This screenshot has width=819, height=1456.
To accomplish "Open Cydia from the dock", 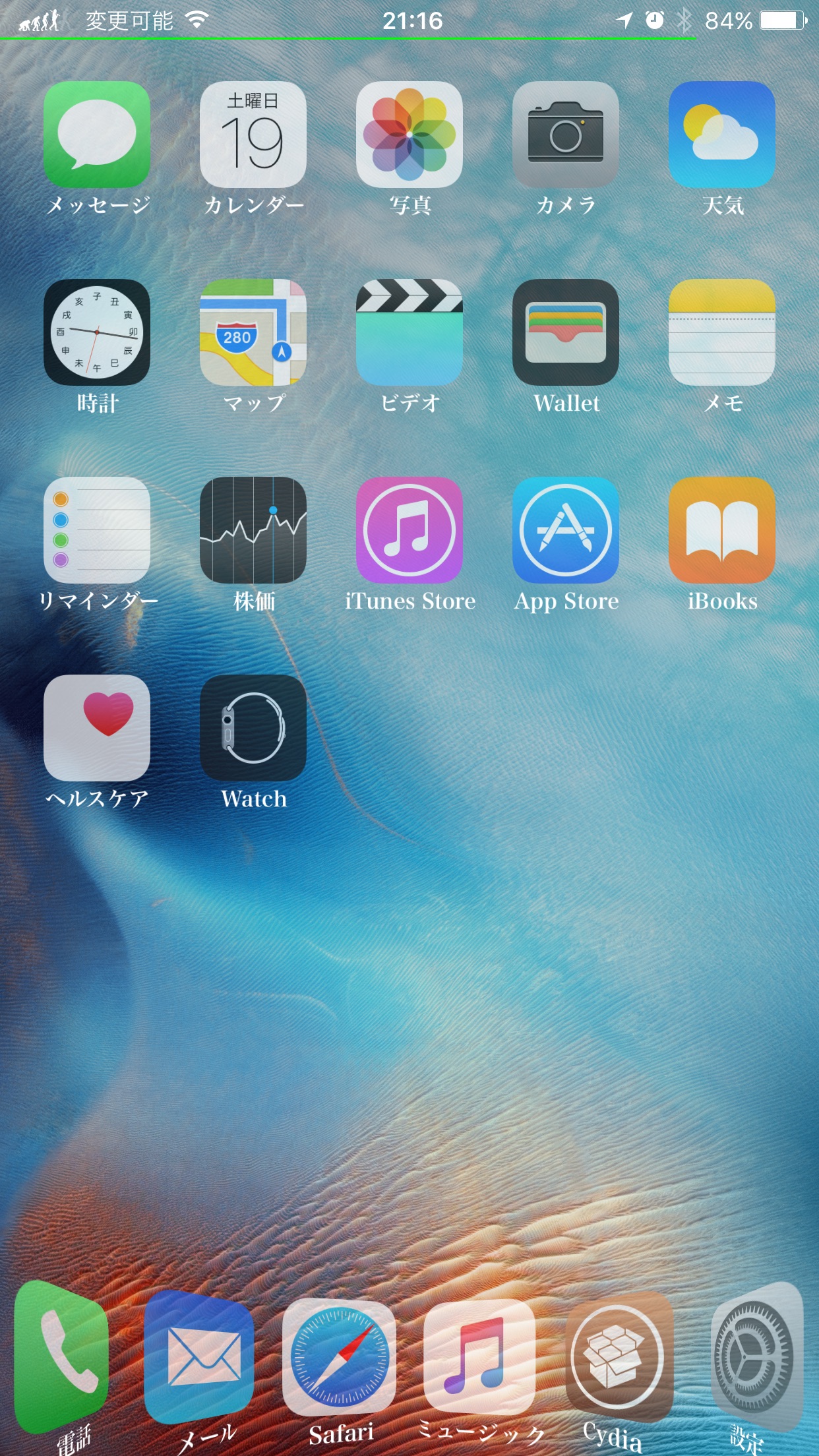I will coord(619,1358).
